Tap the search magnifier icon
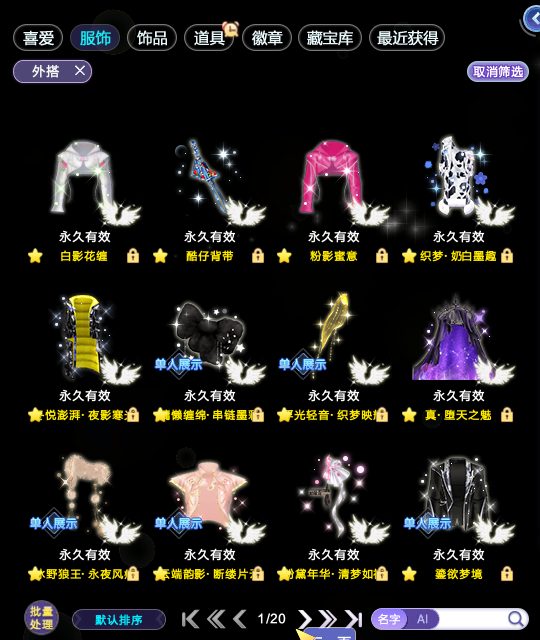Image resolution: width=540 pixels, height=640 pixels. (x=516, y=619)
